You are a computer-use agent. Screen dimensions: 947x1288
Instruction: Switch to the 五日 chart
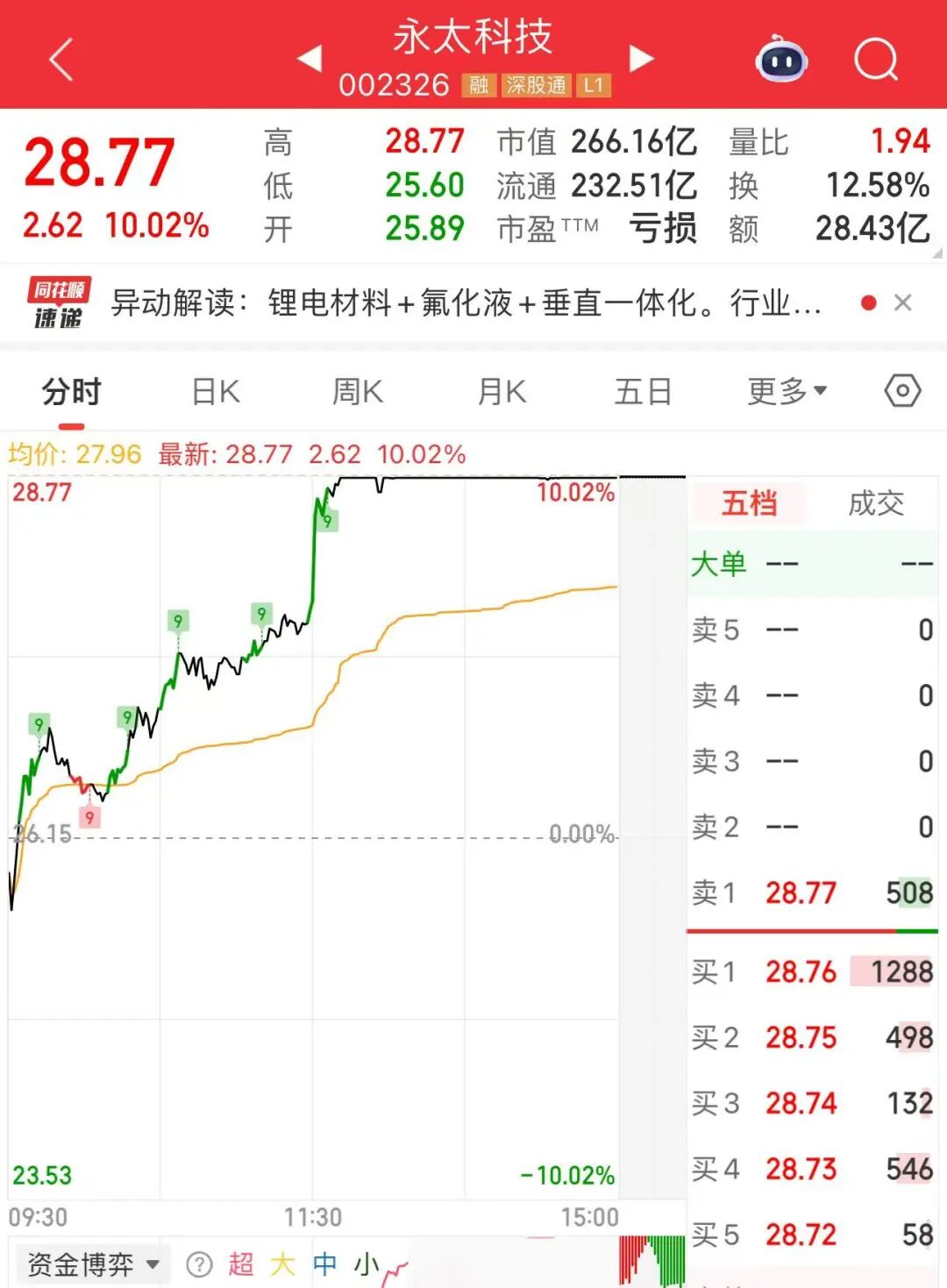coord(643,392)
